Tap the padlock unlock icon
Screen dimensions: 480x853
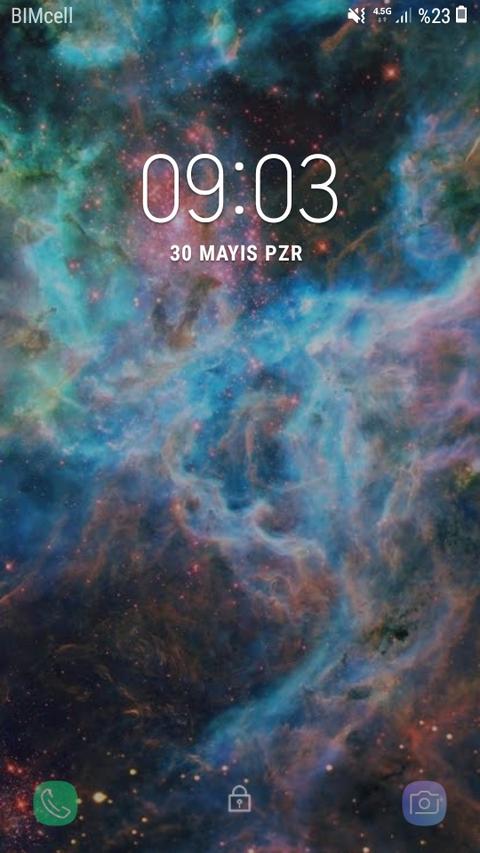pos(239,798)
